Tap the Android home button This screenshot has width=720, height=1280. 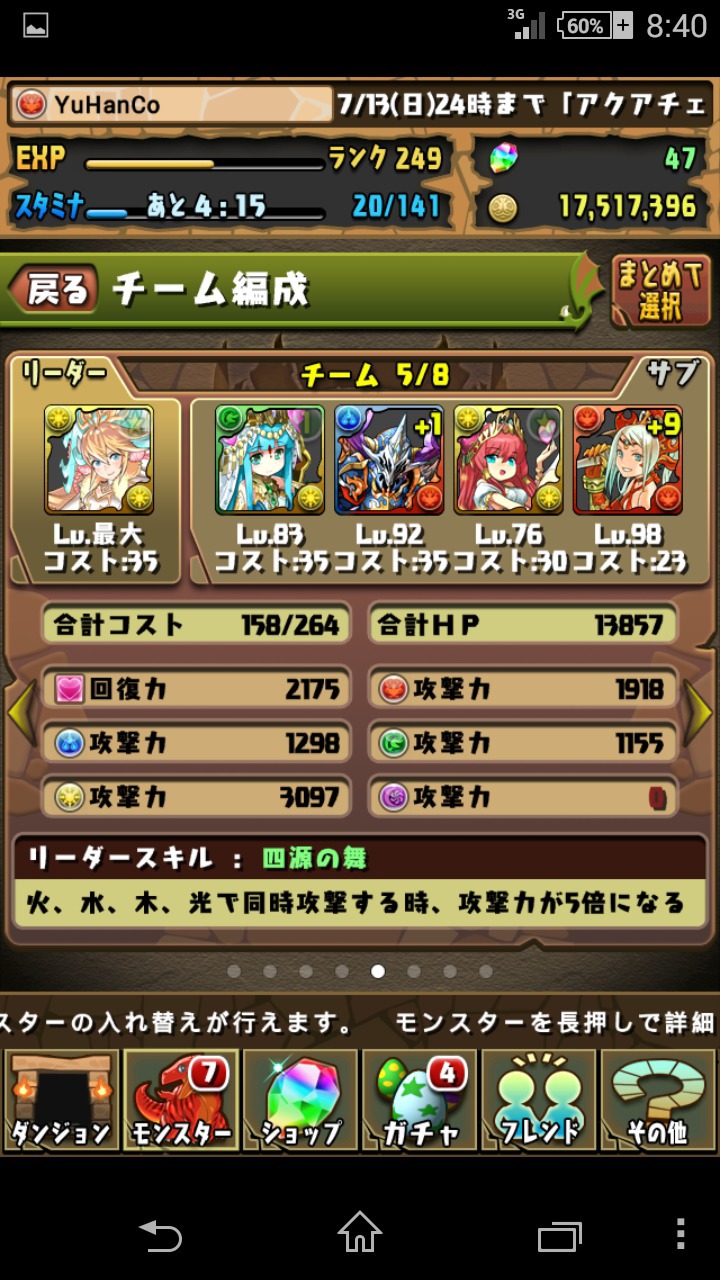360,1234
